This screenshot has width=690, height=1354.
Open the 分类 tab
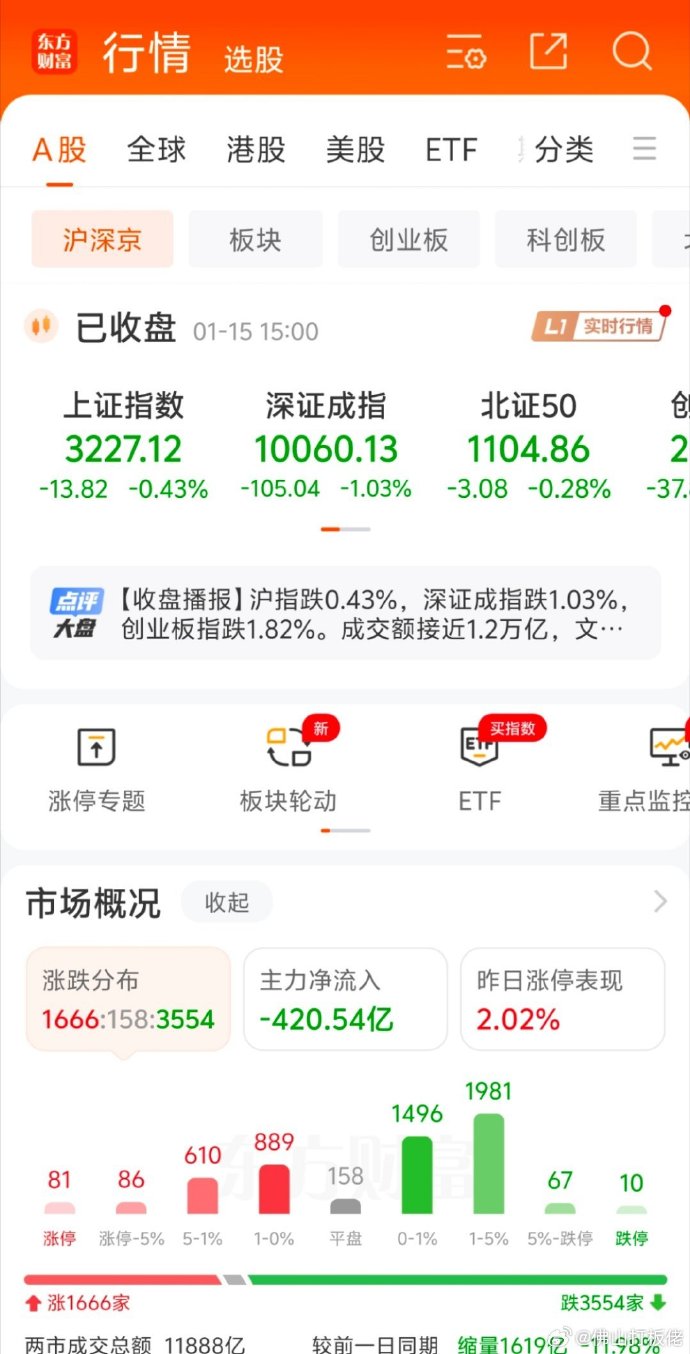coord(564,150)
